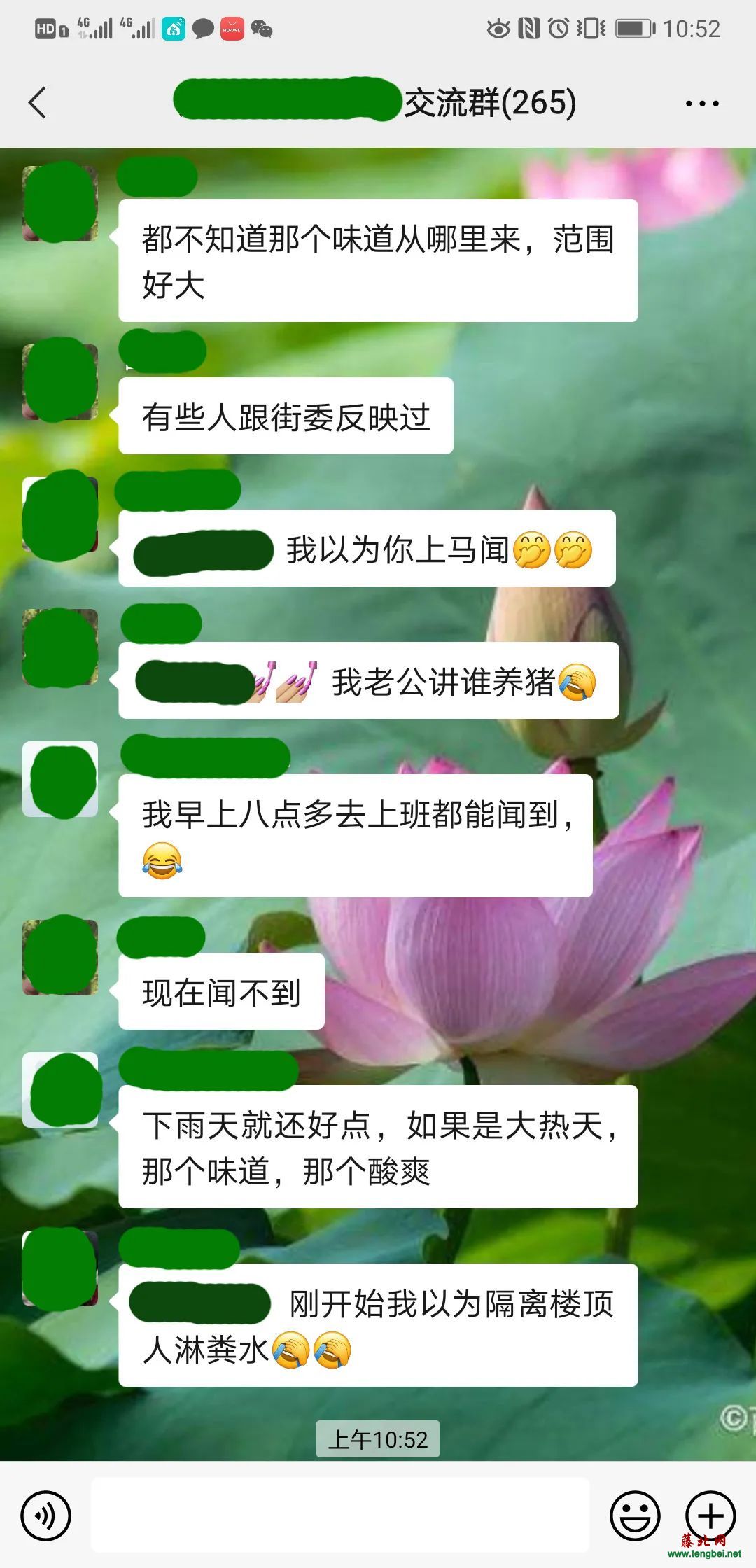View avatar next to "我早上八点多去上班" message
The width and height of the screenshot is (756, 1568).
coord(60,779)
